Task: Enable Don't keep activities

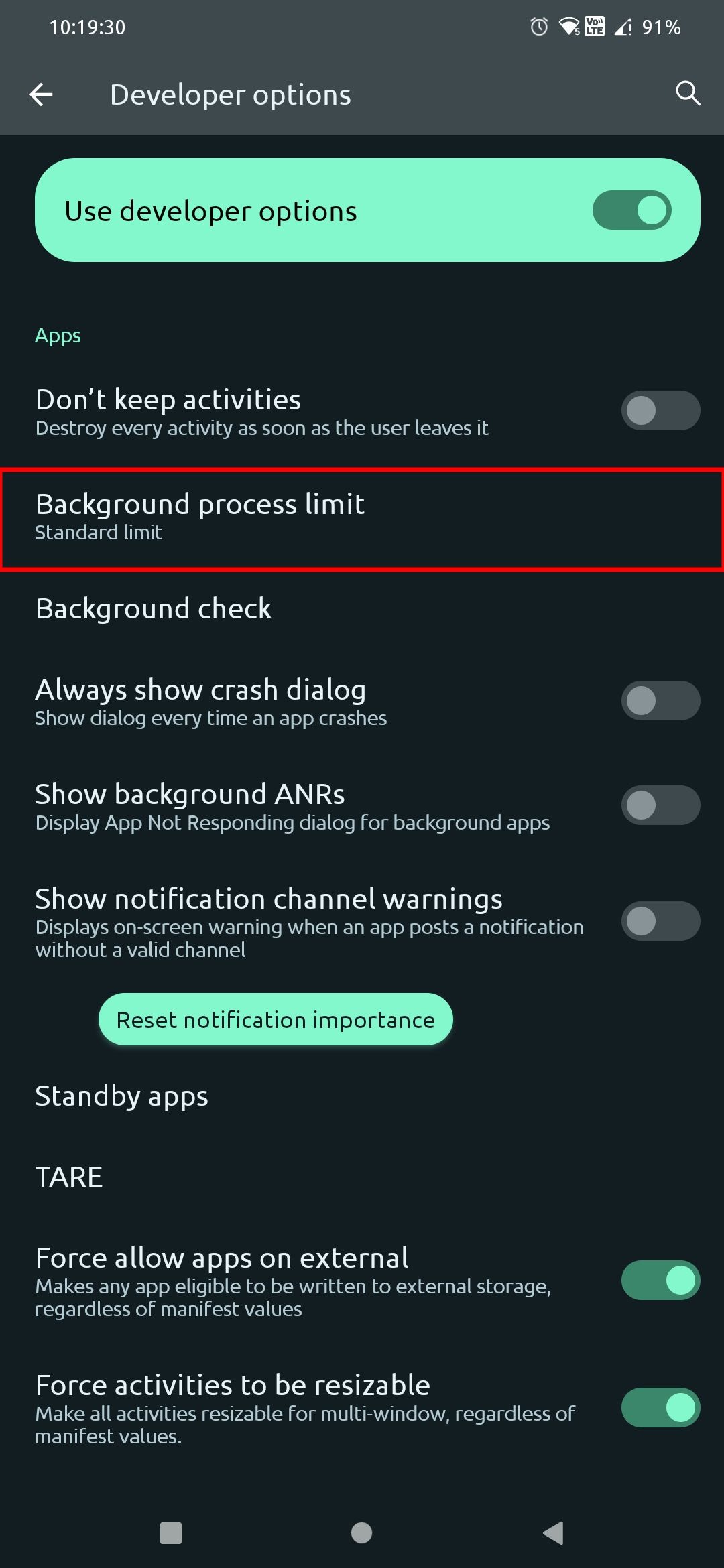Action: (x=660, y=410)
